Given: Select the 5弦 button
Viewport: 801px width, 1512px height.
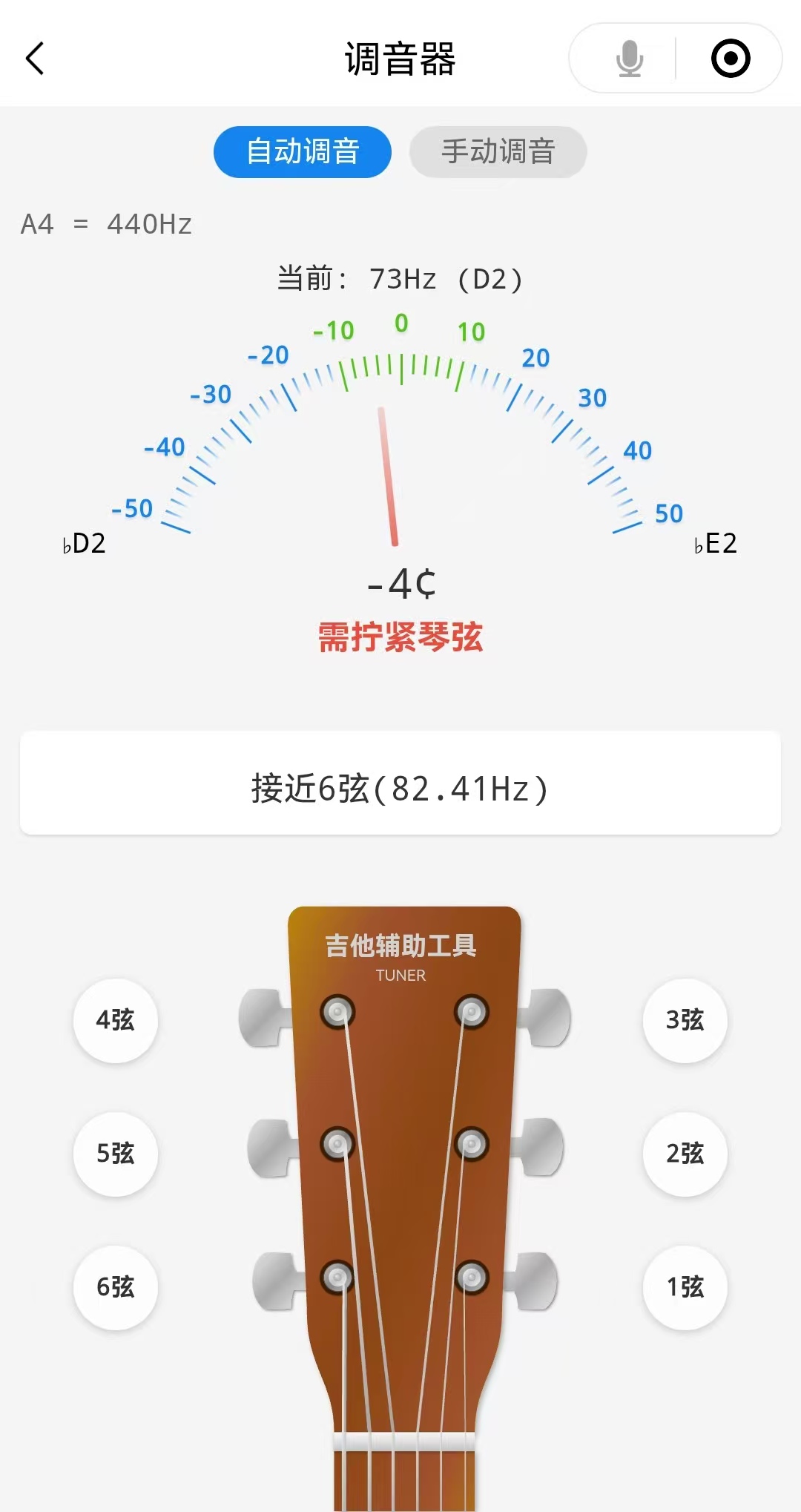Looking at the screenshot, I should tap(116, 1154).
